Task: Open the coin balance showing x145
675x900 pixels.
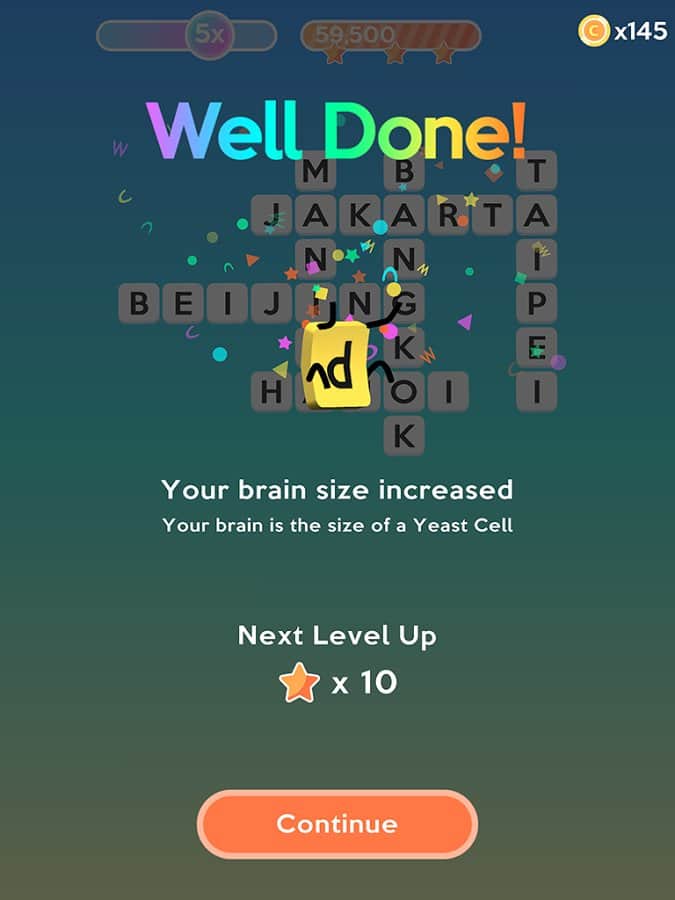Action: (x=622, y=31)
